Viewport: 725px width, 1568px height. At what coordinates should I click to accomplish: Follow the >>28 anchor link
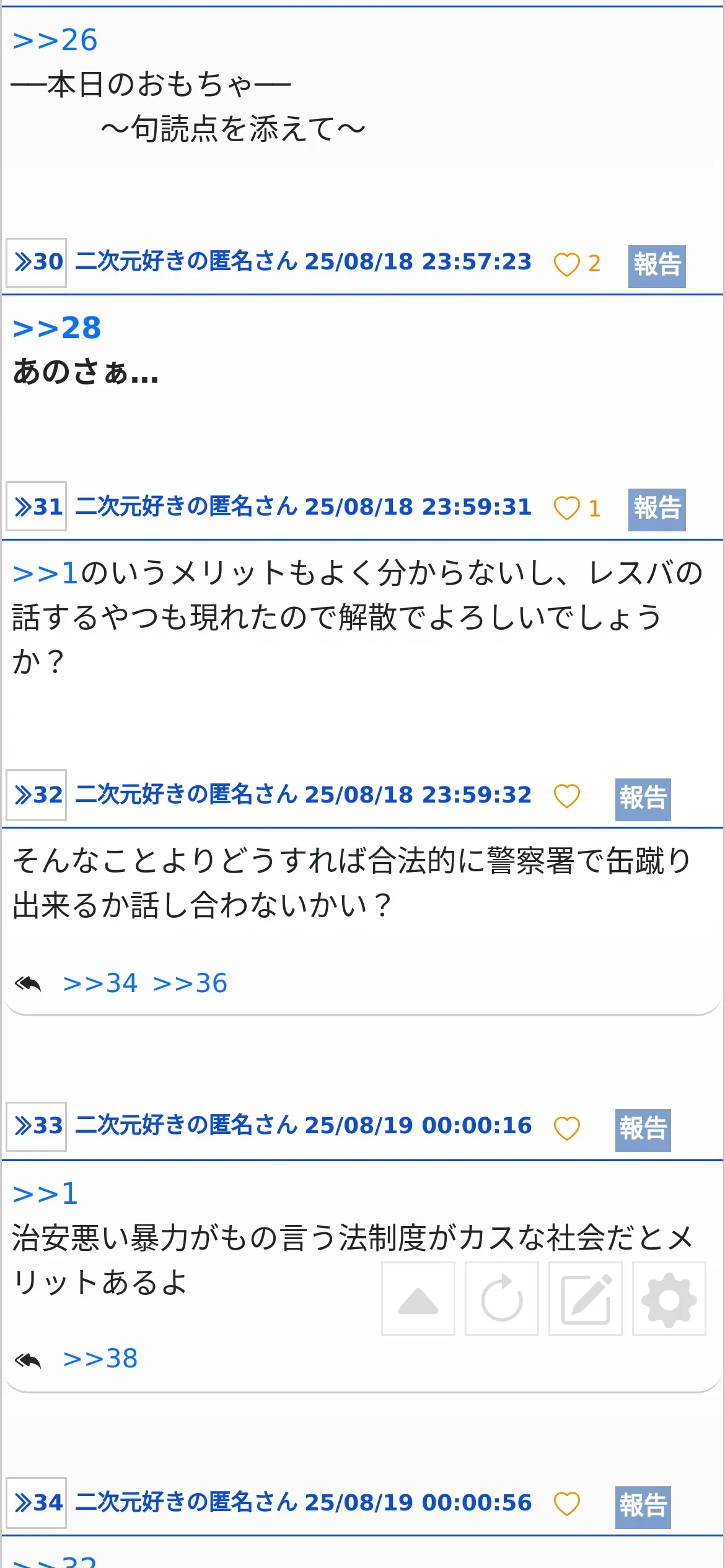56,328
